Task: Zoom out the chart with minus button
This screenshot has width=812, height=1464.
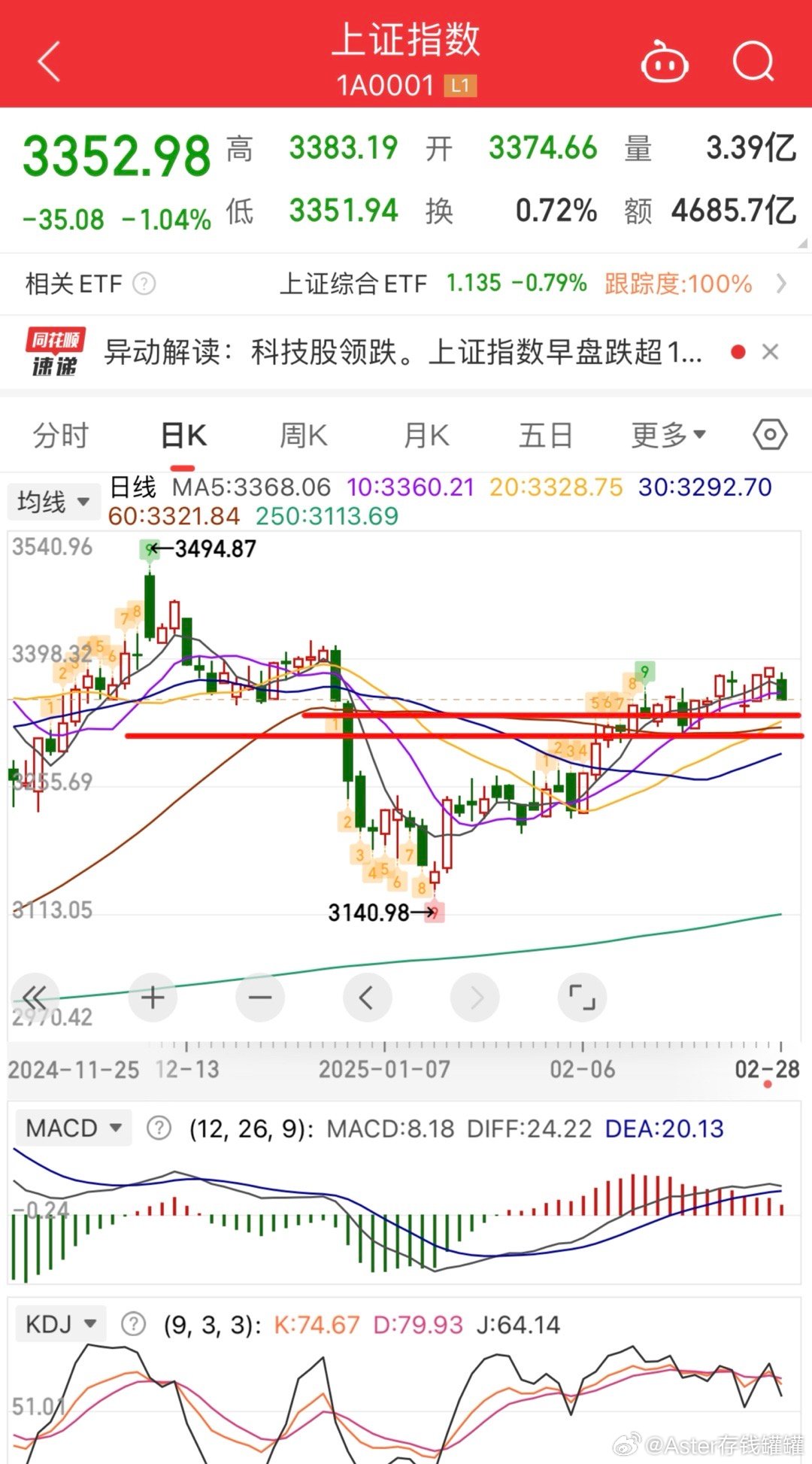Action: 260,998
